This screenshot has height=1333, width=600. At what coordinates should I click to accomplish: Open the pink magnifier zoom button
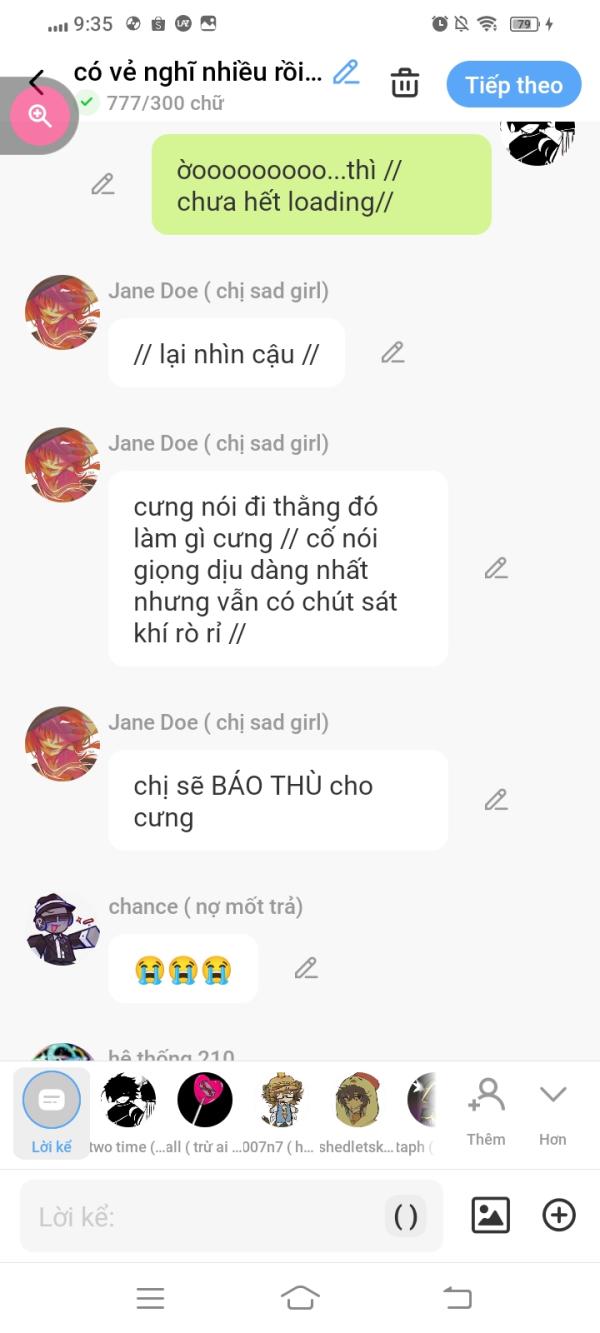(40, 116)
